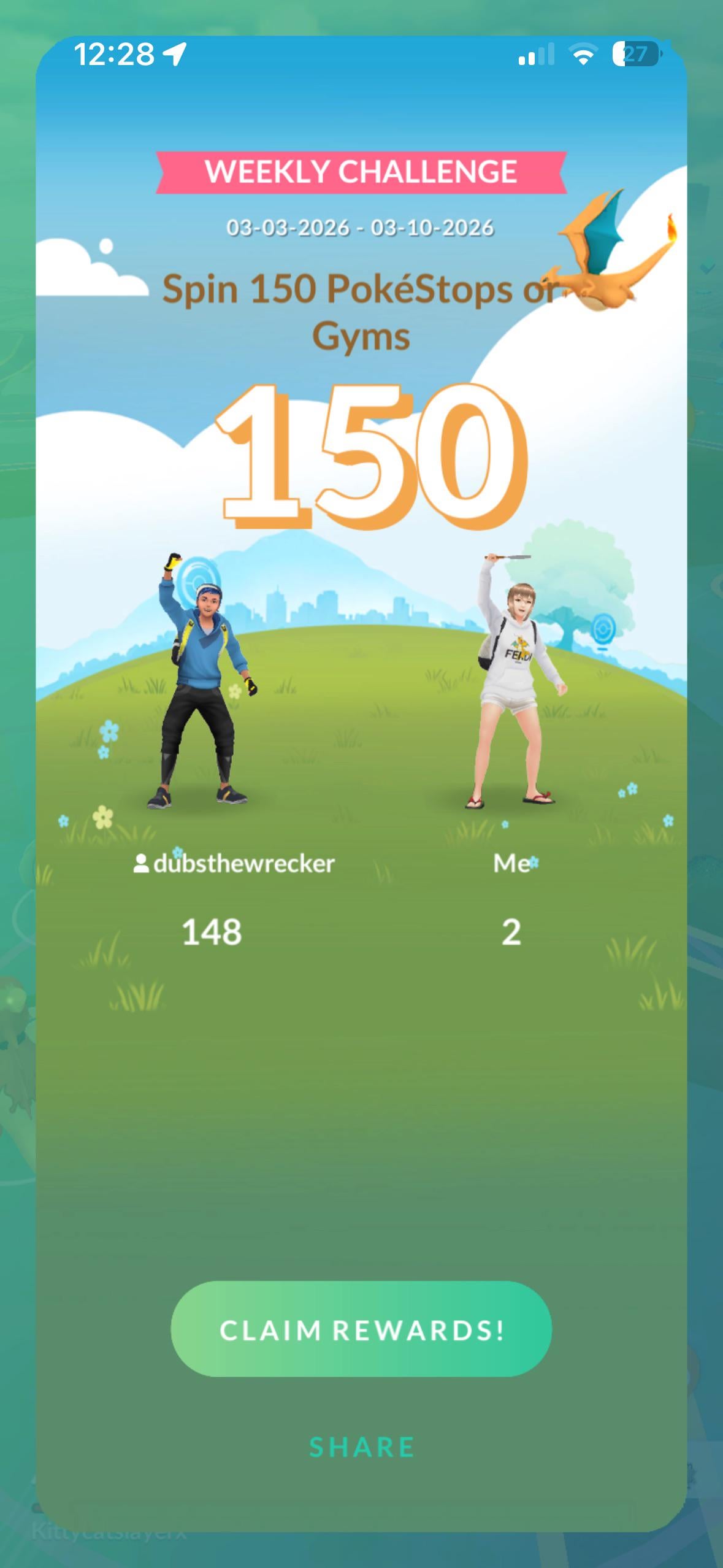Share the weekly challenge result

click(x=361, y=1447)
